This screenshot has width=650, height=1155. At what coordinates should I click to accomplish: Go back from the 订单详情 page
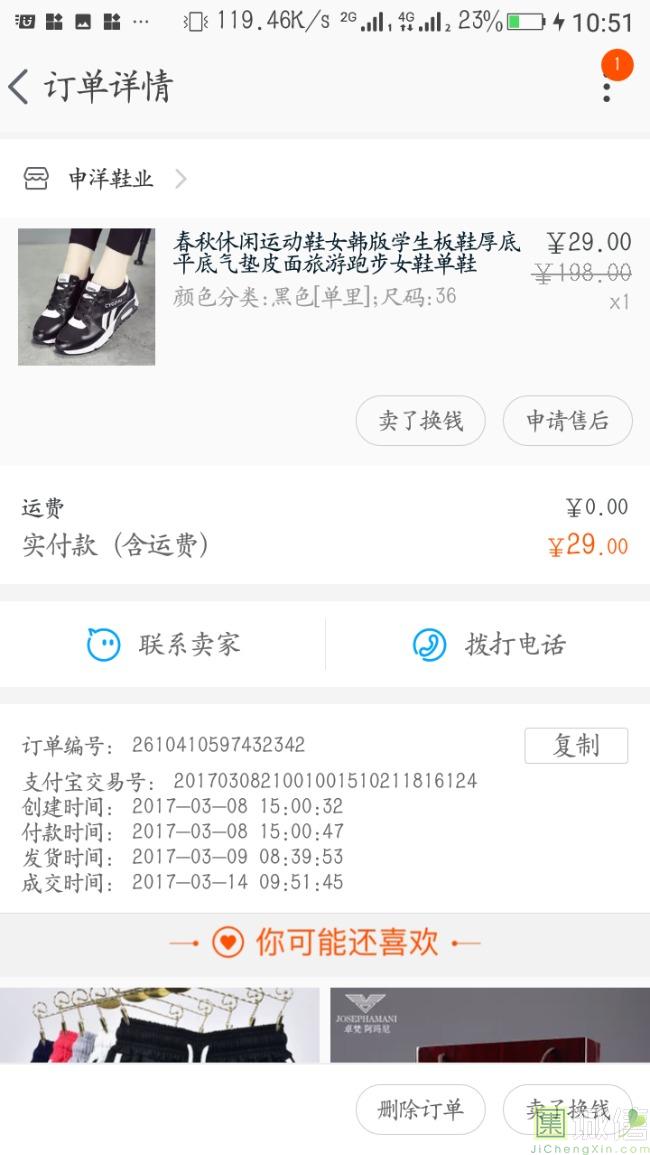coord(19,86)
